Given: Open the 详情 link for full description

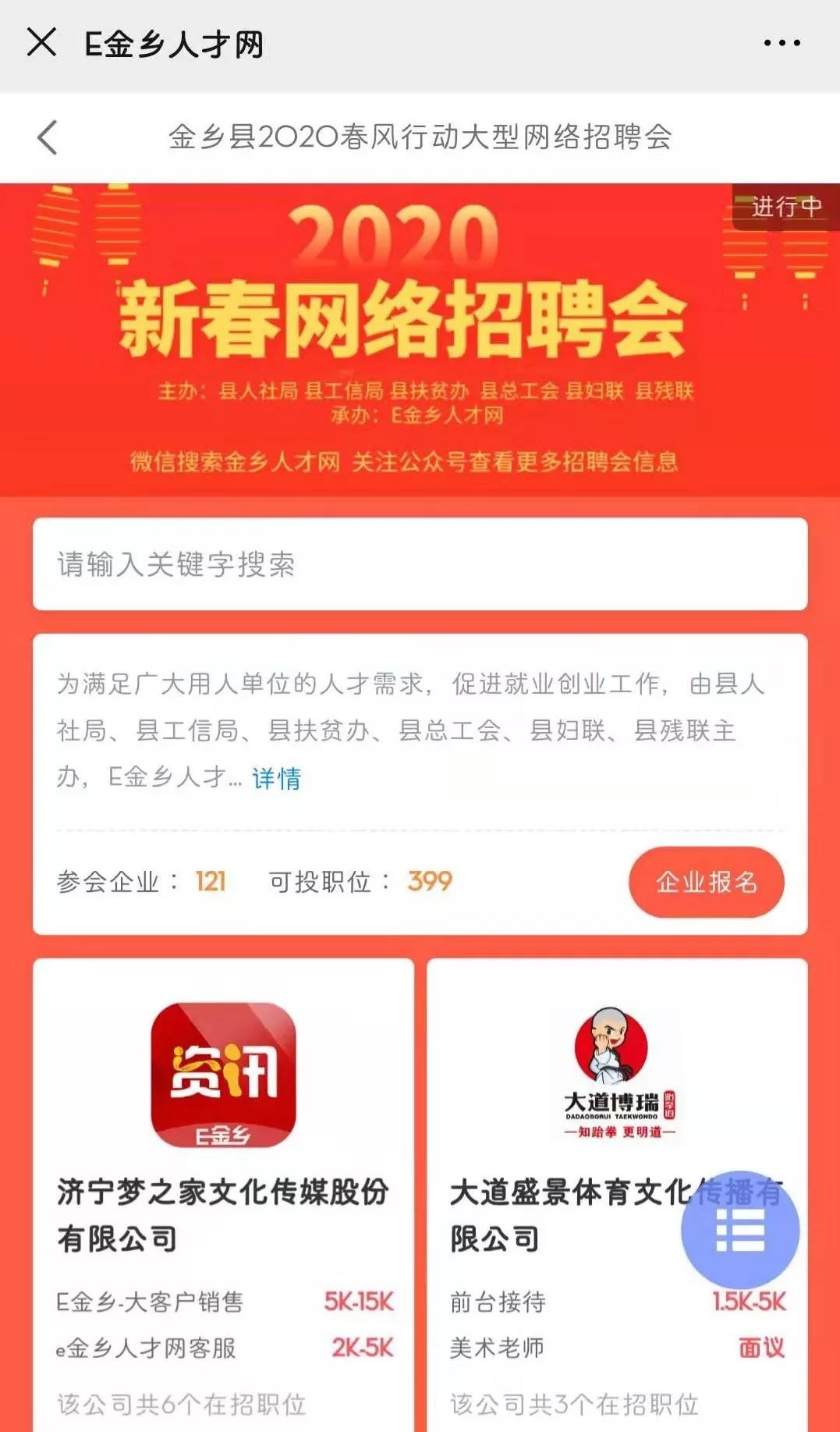Looking at the screenshot, I should tap(276, 778).
